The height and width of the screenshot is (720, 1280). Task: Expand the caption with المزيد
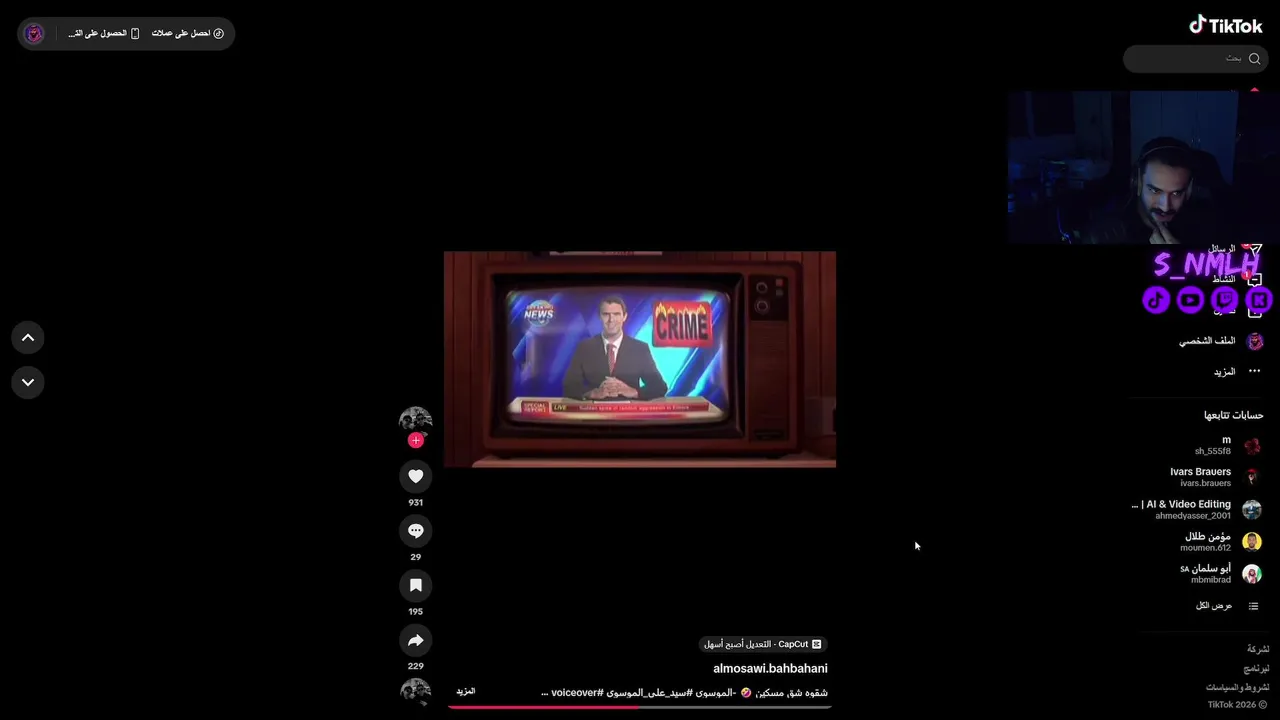point(465,692)
